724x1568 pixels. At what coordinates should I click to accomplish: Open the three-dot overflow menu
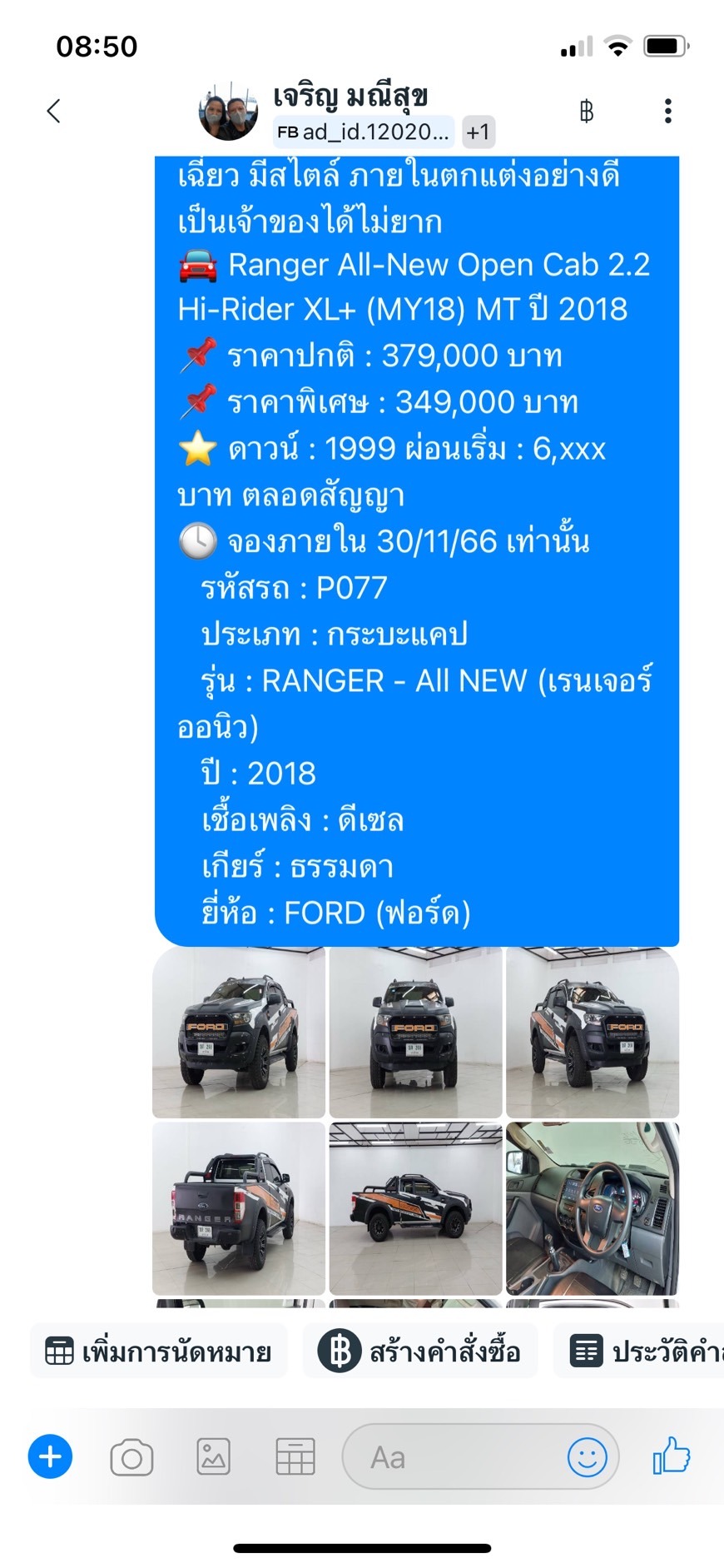point(667,111)
